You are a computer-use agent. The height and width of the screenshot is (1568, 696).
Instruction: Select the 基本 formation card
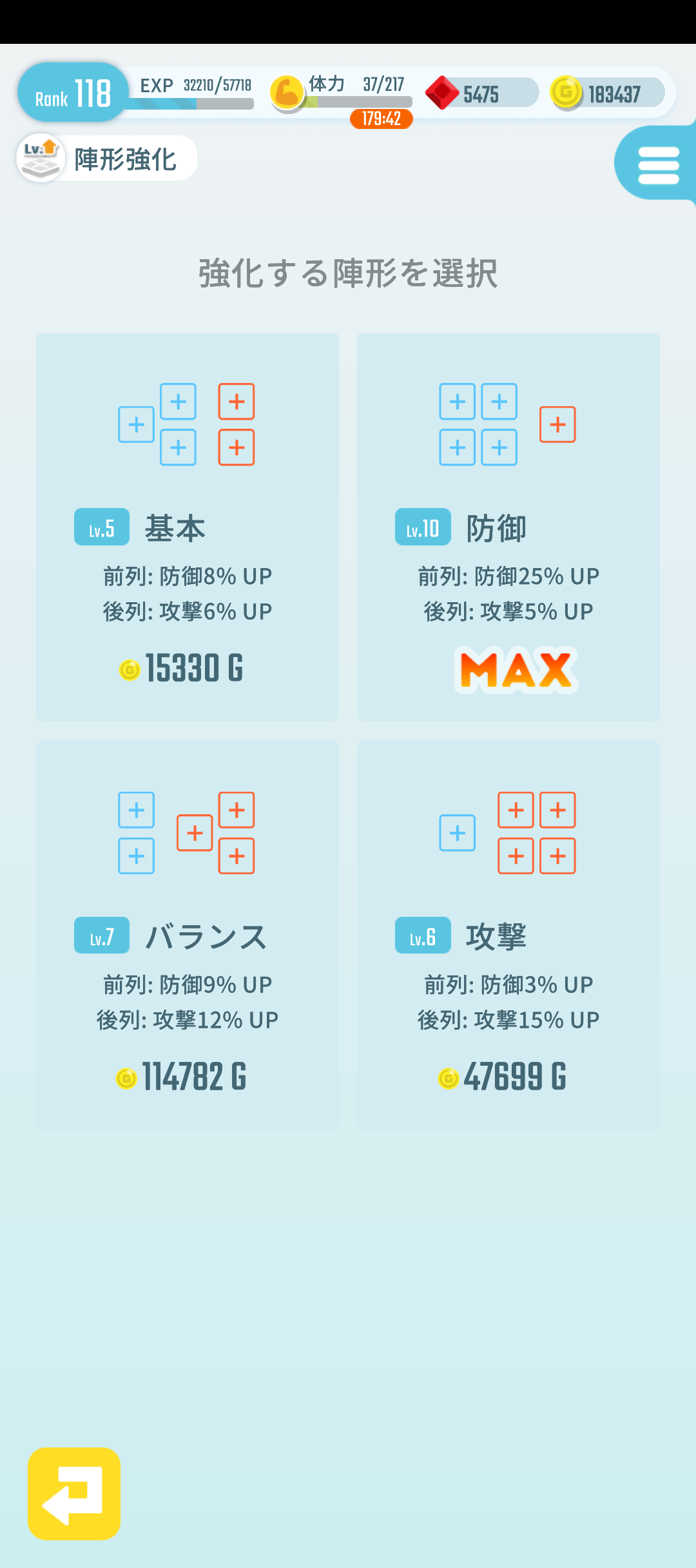click(188, 527)
